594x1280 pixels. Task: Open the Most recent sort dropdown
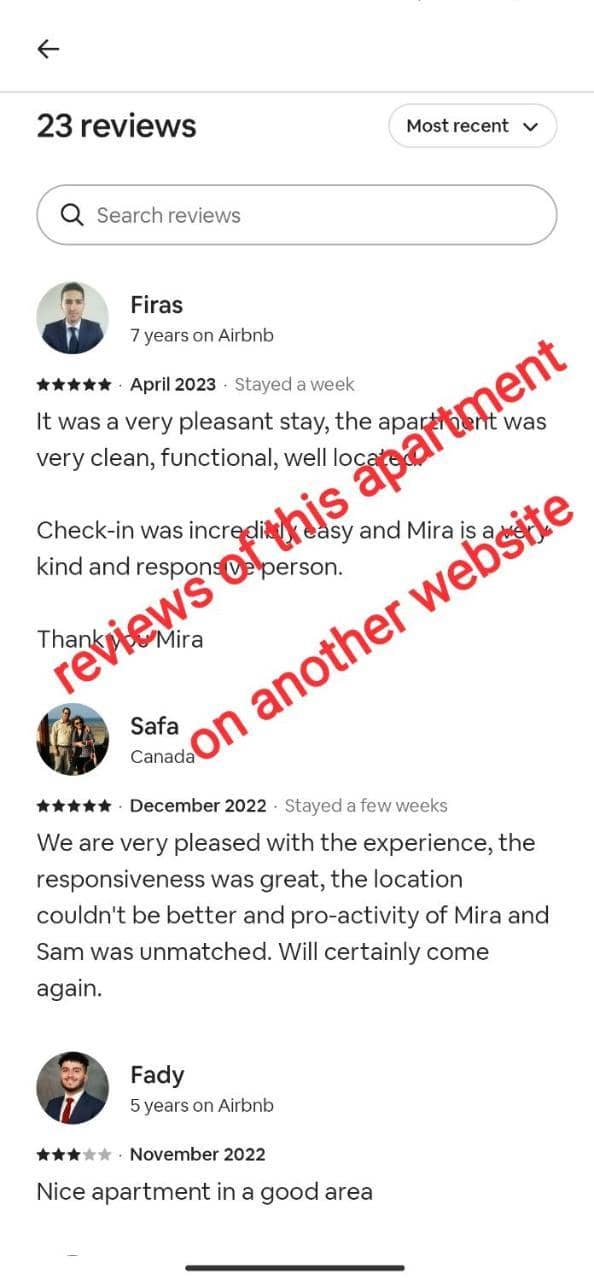click(x=472, y=126)
